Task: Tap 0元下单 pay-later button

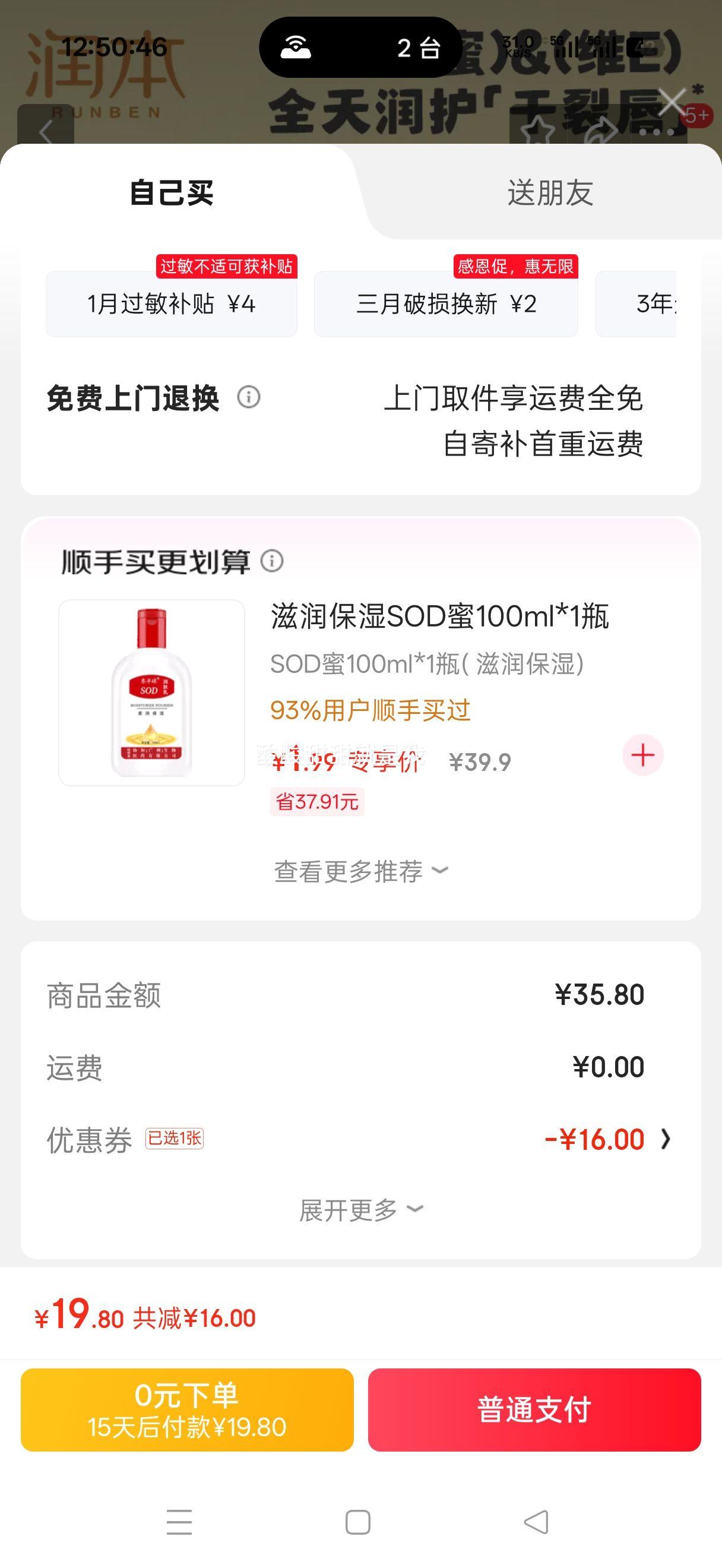Action: point(187,1410)
